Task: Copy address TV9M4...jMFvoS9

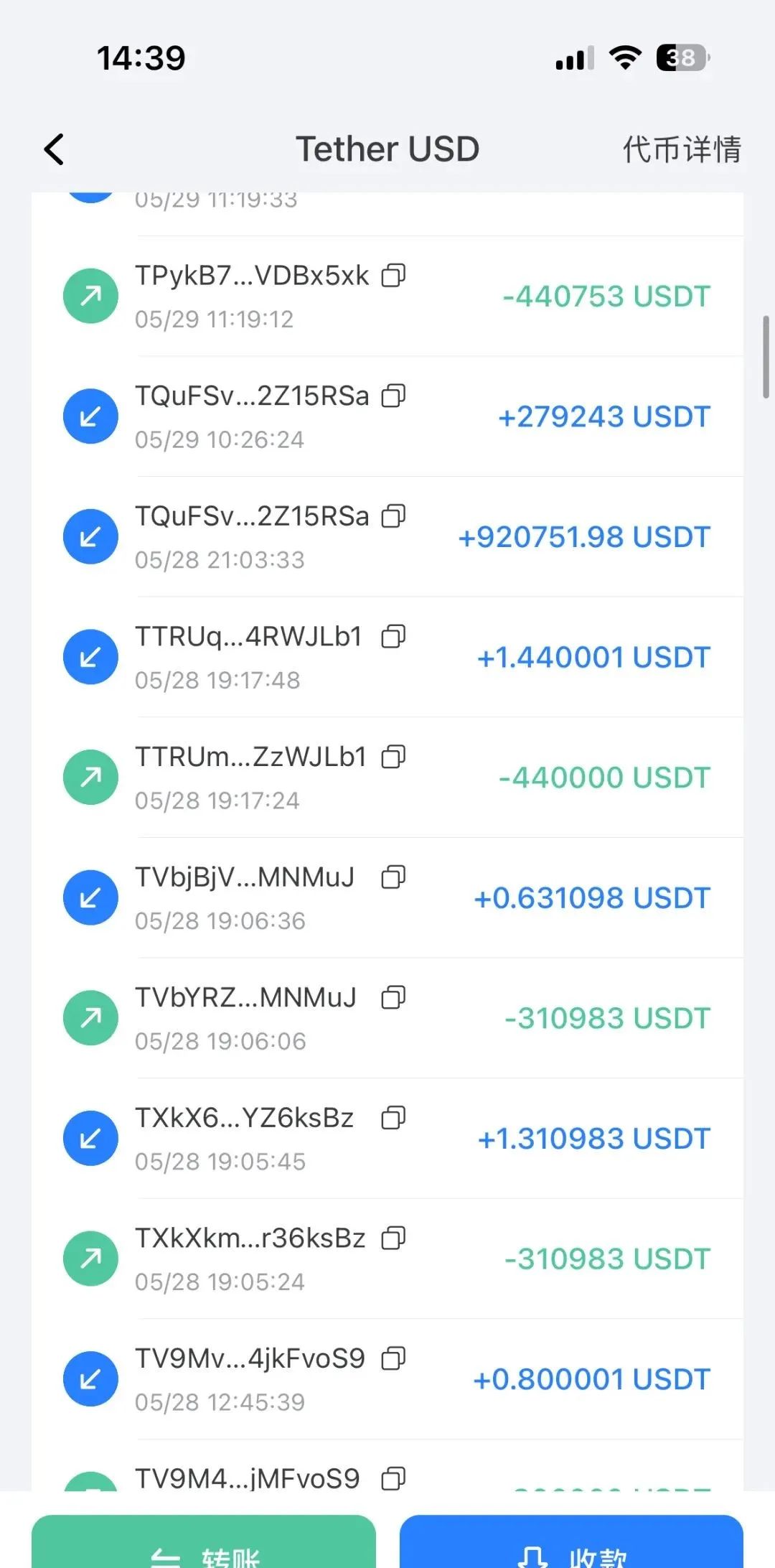Action: click(x=393, y=1478)
